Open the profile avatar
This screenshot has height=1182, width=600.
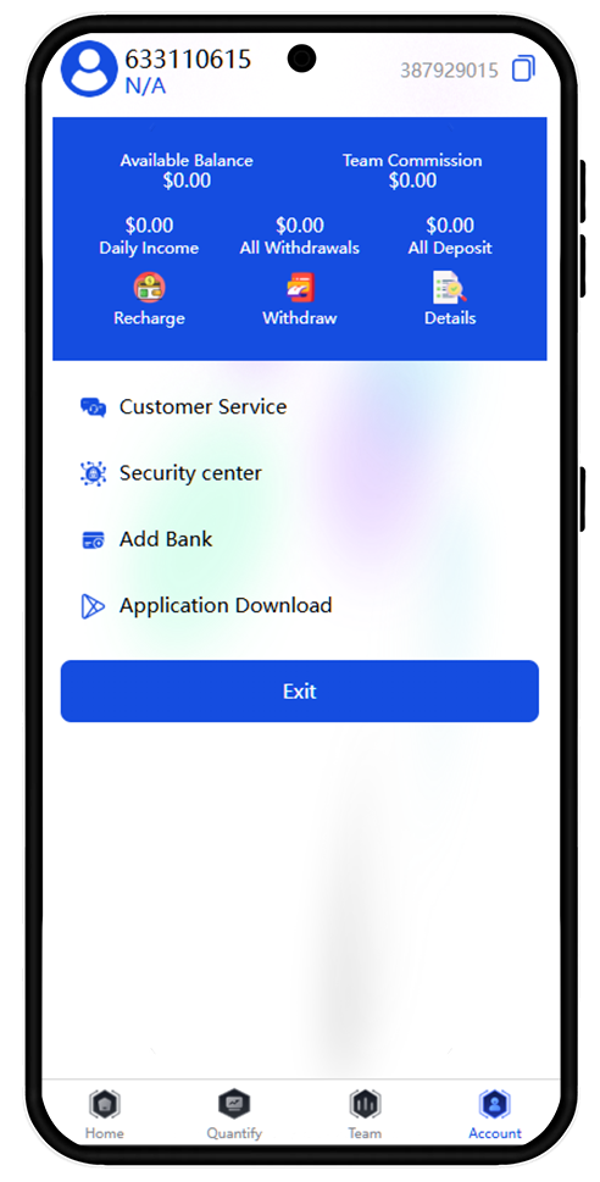pos(89,69)
